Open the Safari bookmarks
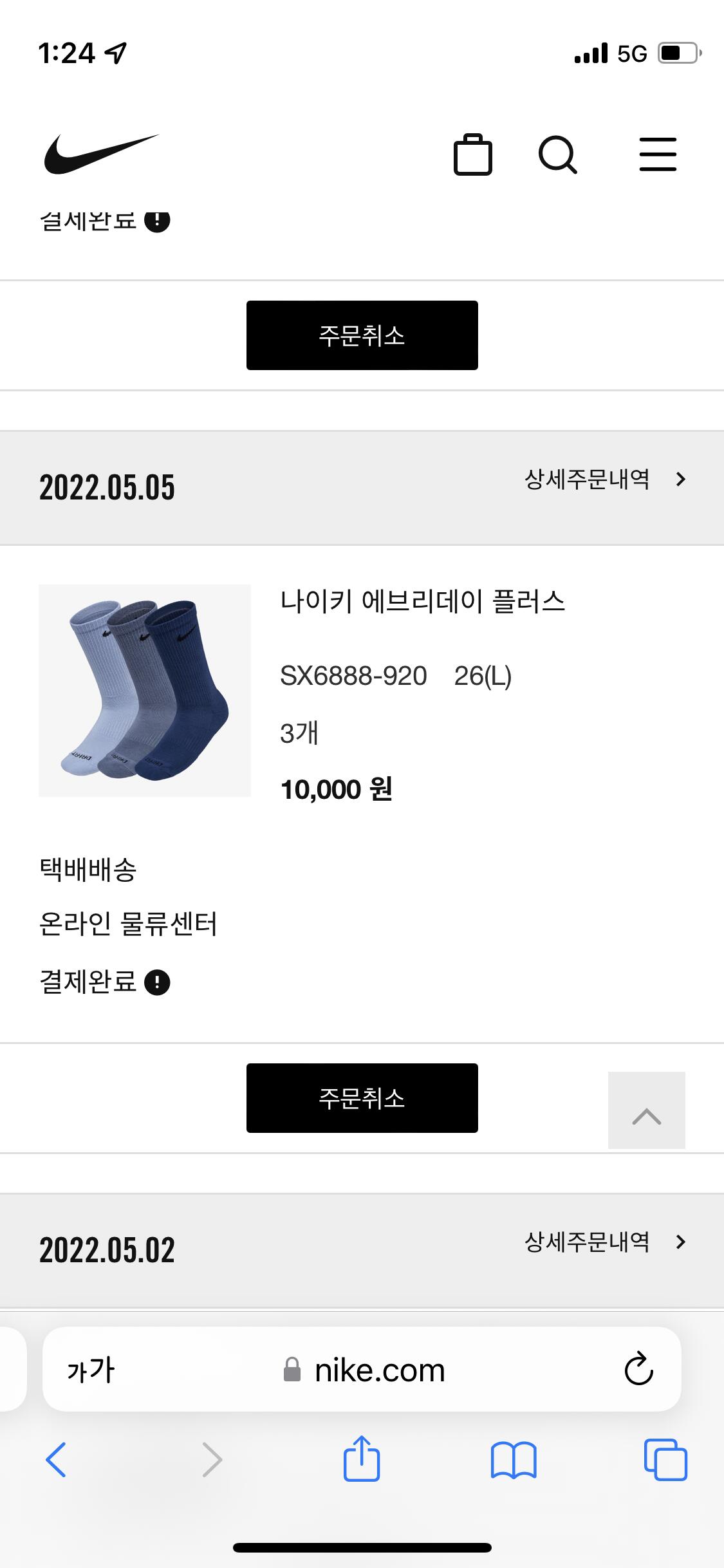 pos(513,1460)
